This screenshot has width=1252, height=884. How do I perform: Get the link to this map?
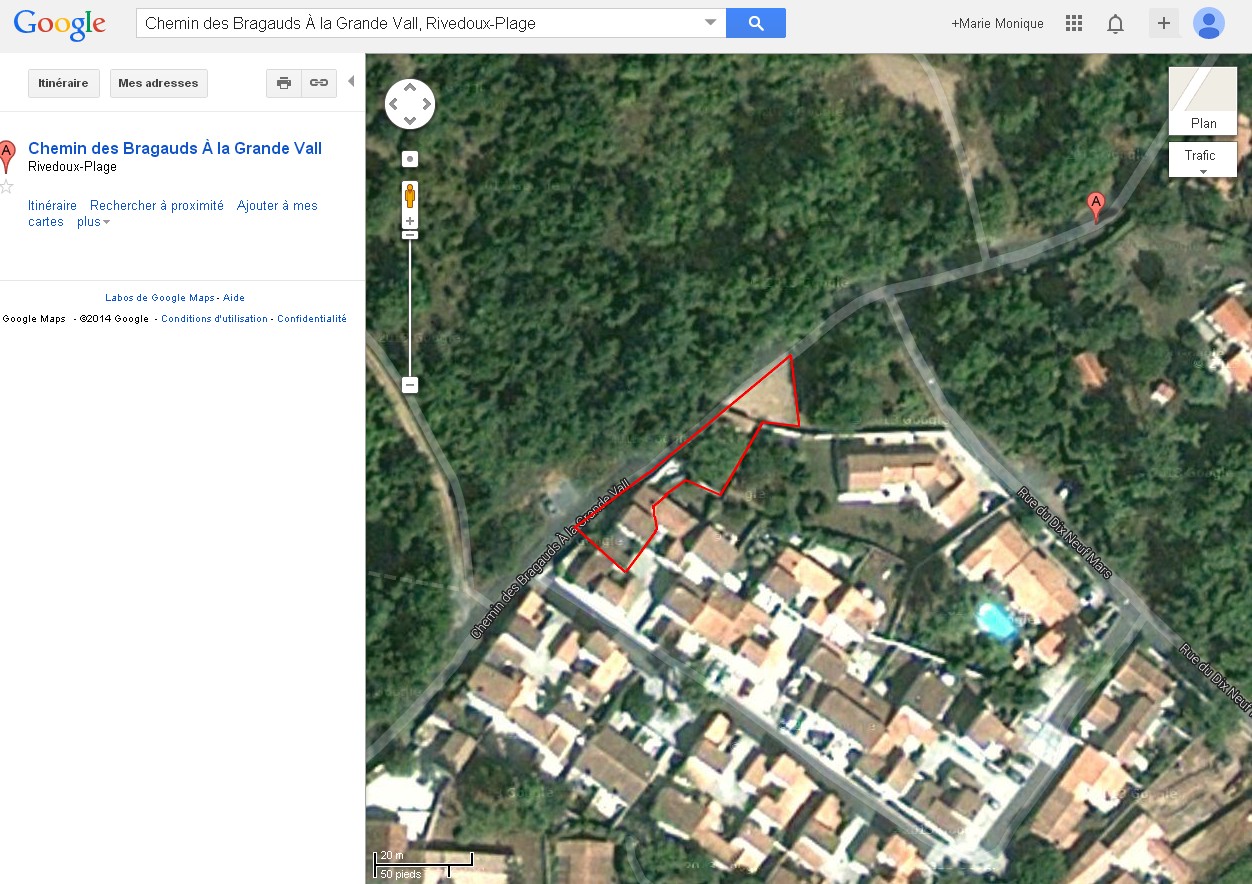[319, 83]
